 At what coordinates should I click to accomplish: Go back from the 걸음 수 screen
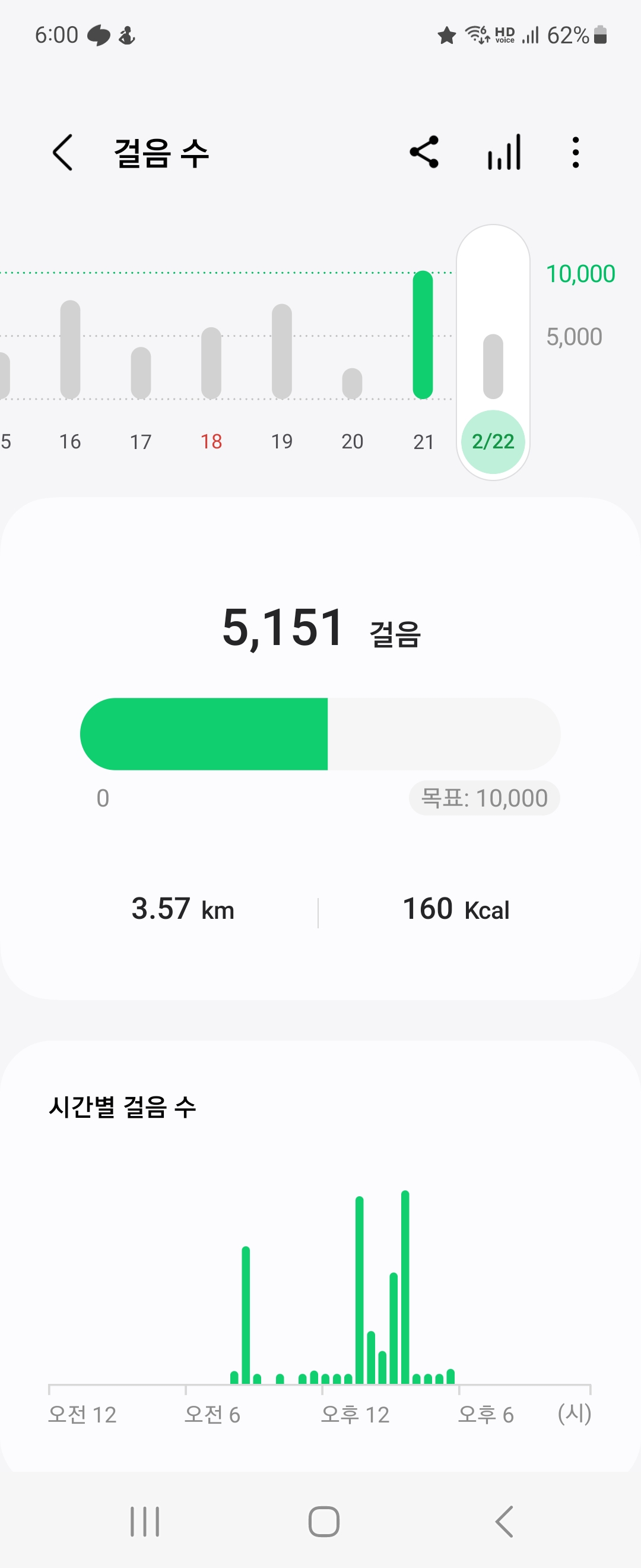tap(64, 152)
